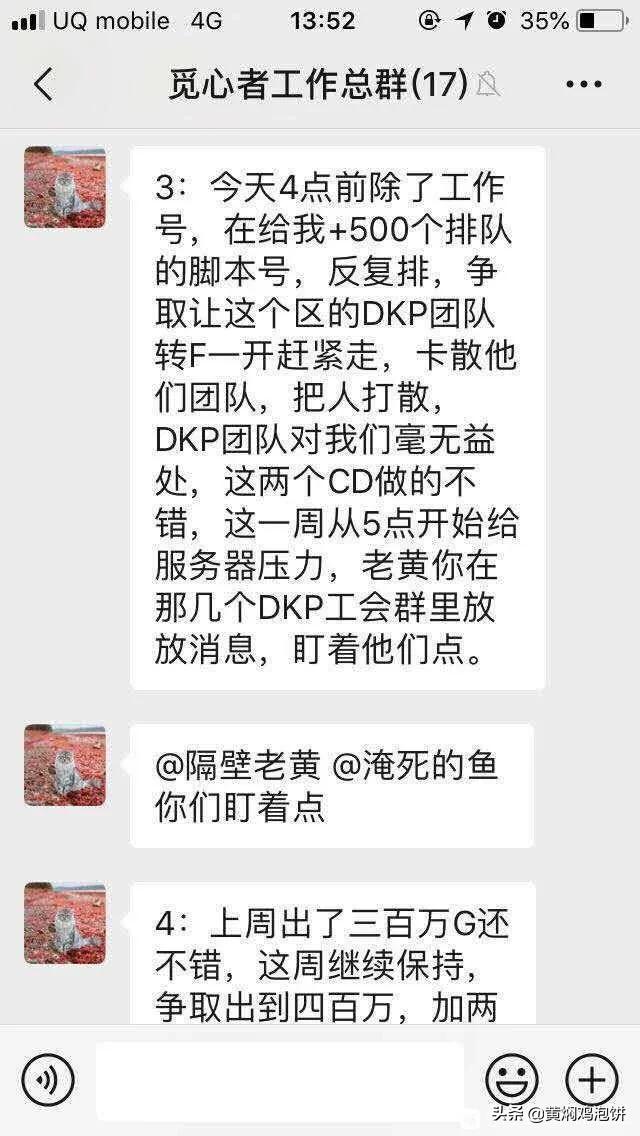The width and height of the screenshot is (640, 1136).
Task: Focus the message text field
Action: 280,1080
